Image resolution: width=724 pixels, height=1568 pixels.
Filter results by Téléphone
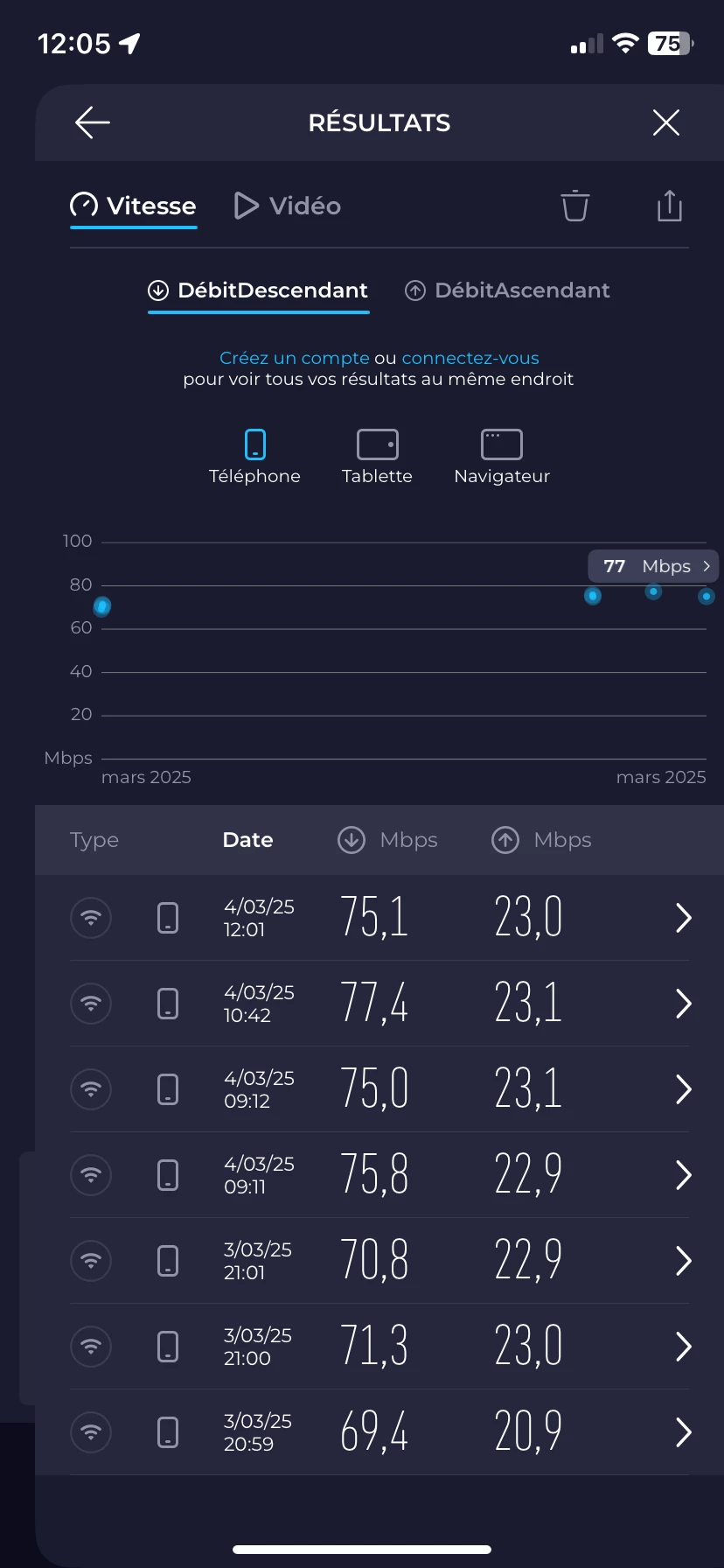[254, 457]
